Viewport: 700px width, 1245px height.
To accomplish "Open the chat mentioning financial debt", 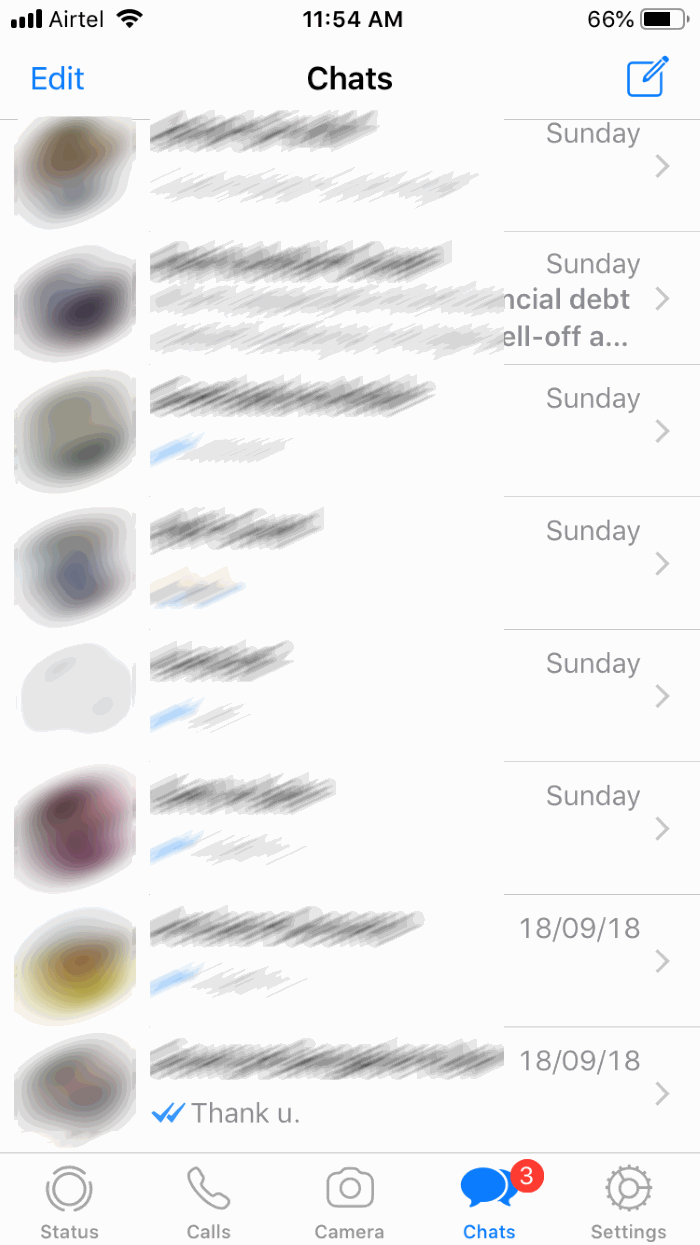I will point(400,298).
